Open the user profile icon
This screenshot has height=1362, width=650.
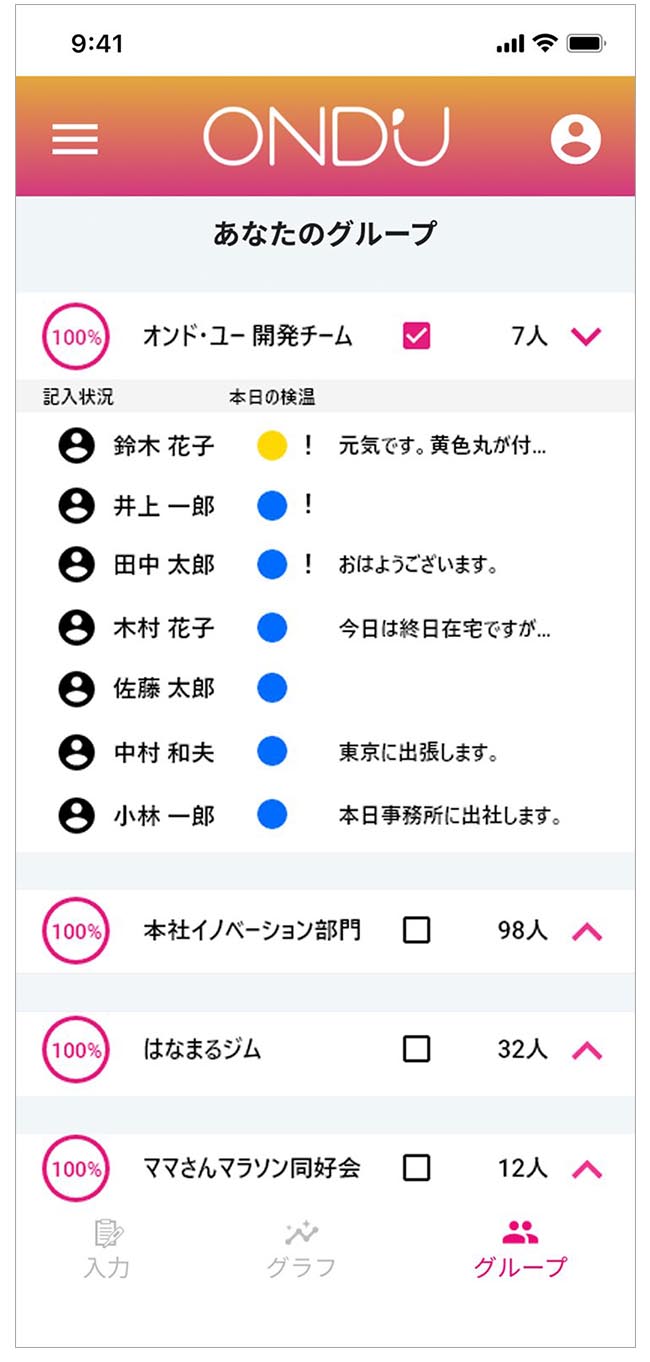(x=575, y=138)
